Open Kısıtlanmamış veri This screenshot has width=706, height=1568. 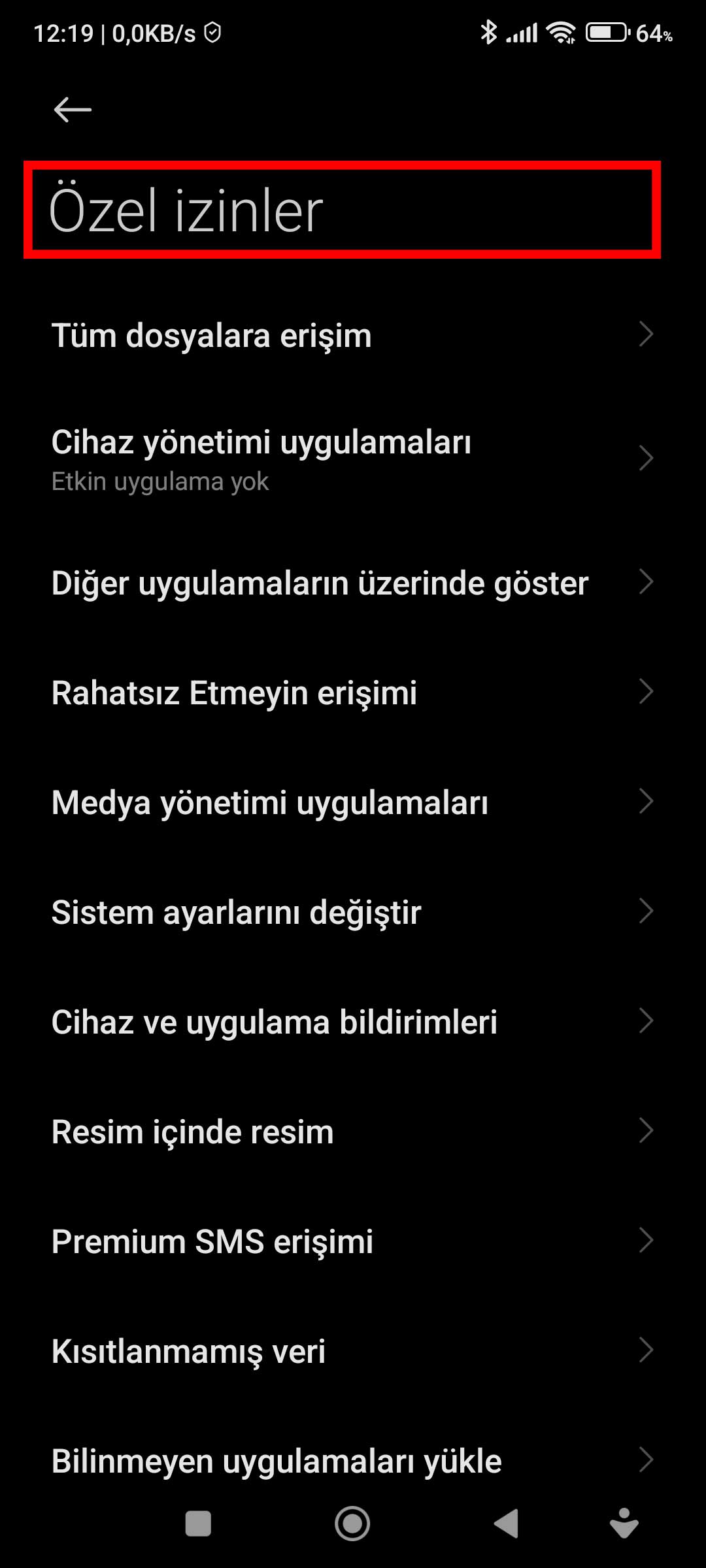click(x=353, y=1351)
